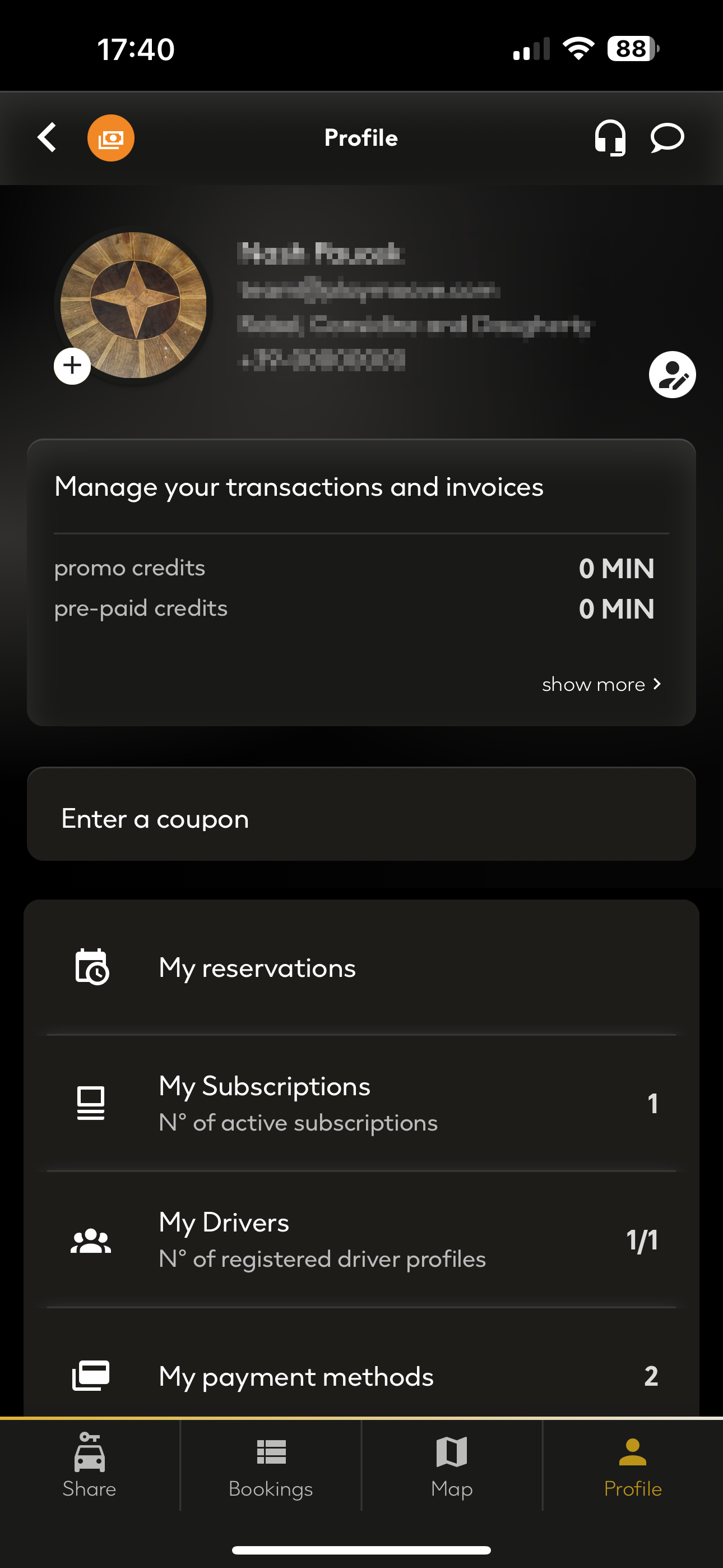Select the Profile tab
The height and width of the screenshot is (1568, 723).
coord(633,1464)
